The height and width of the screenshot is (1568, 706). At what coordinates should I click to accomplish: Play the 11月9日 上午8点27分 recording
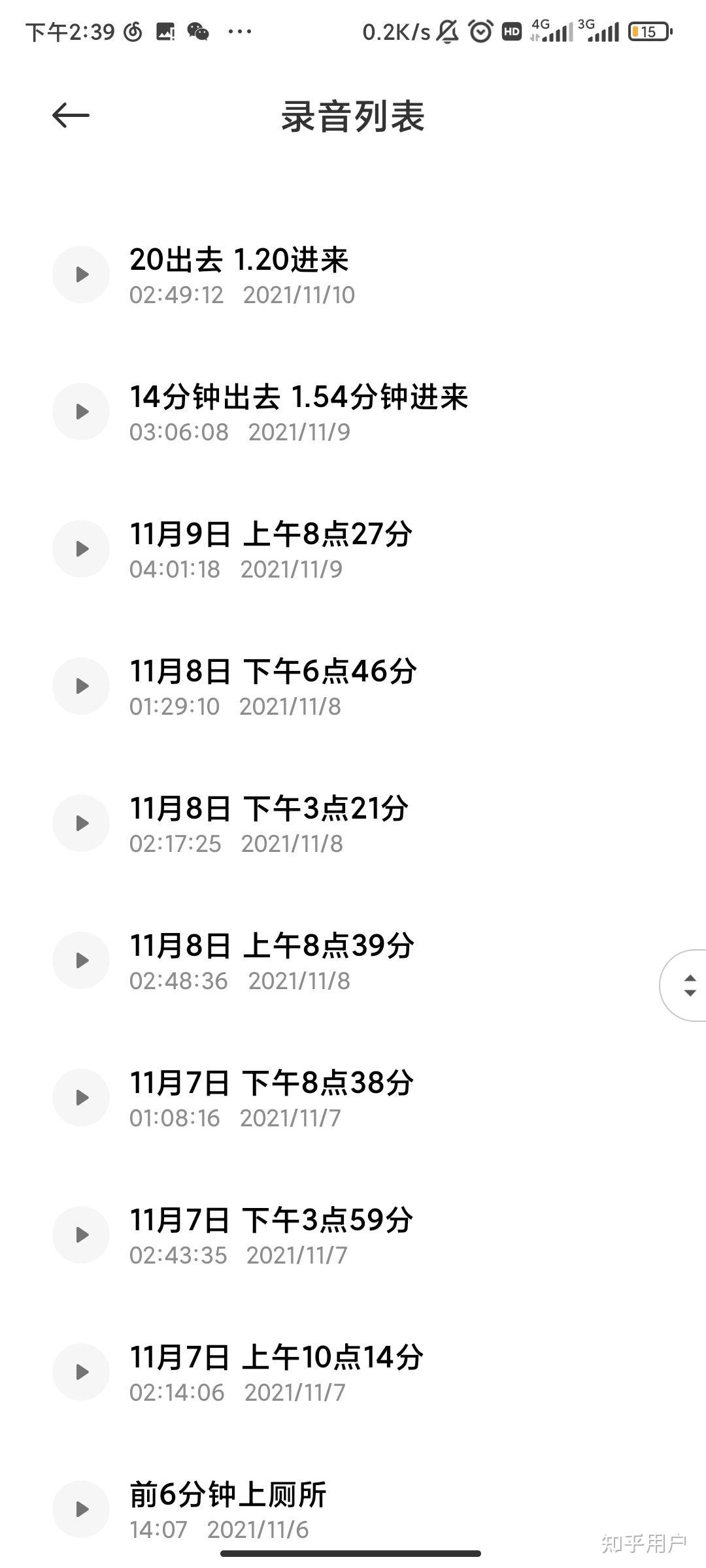coord(81,549)
